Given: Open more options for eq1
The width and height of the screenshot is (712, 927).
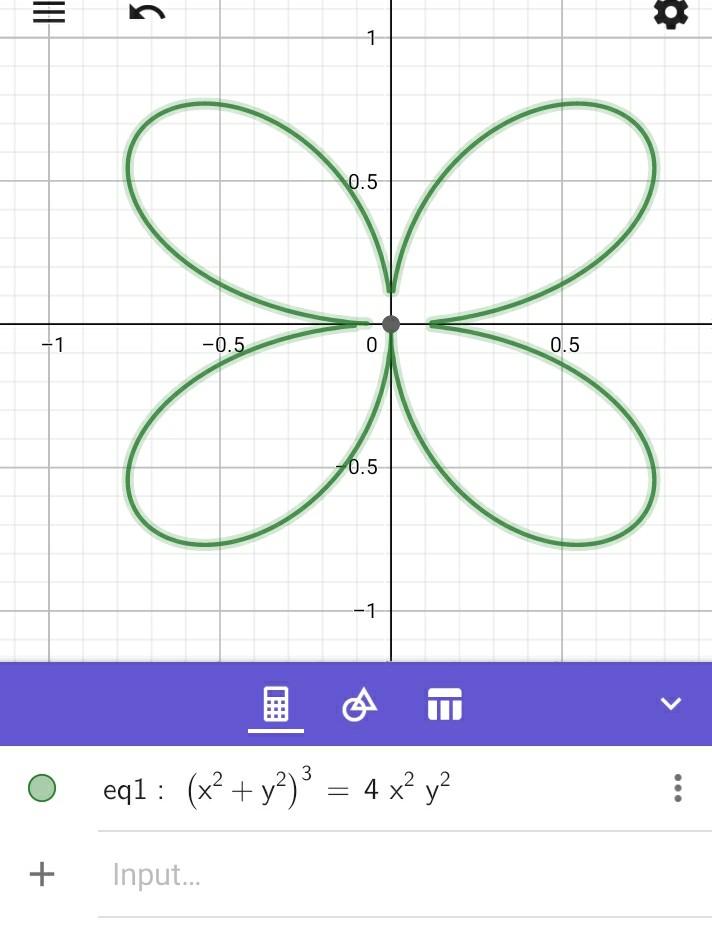Looking at the screenshot, I should (677, 789).
